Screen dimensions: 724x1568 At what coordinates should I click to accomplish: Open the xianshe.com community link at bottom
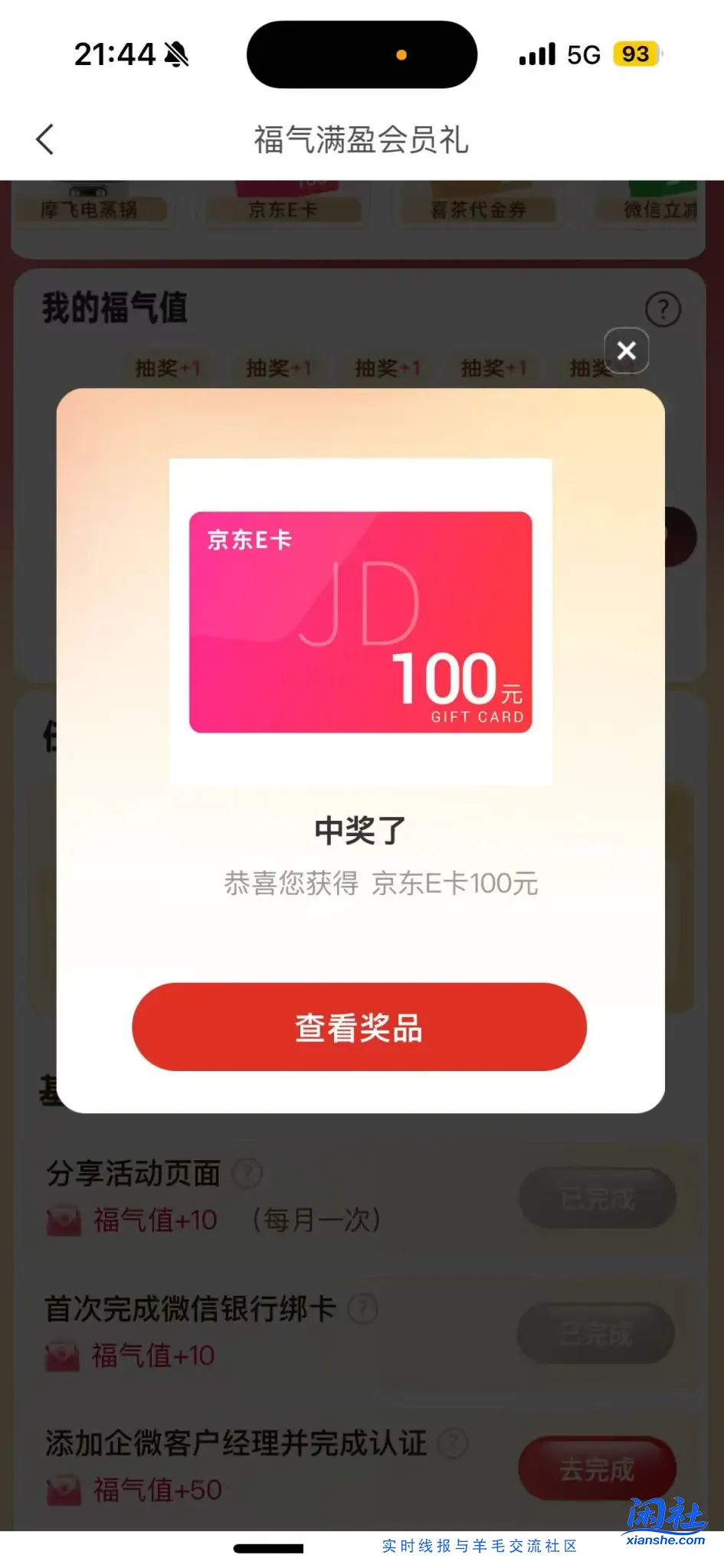(479, 1545)
